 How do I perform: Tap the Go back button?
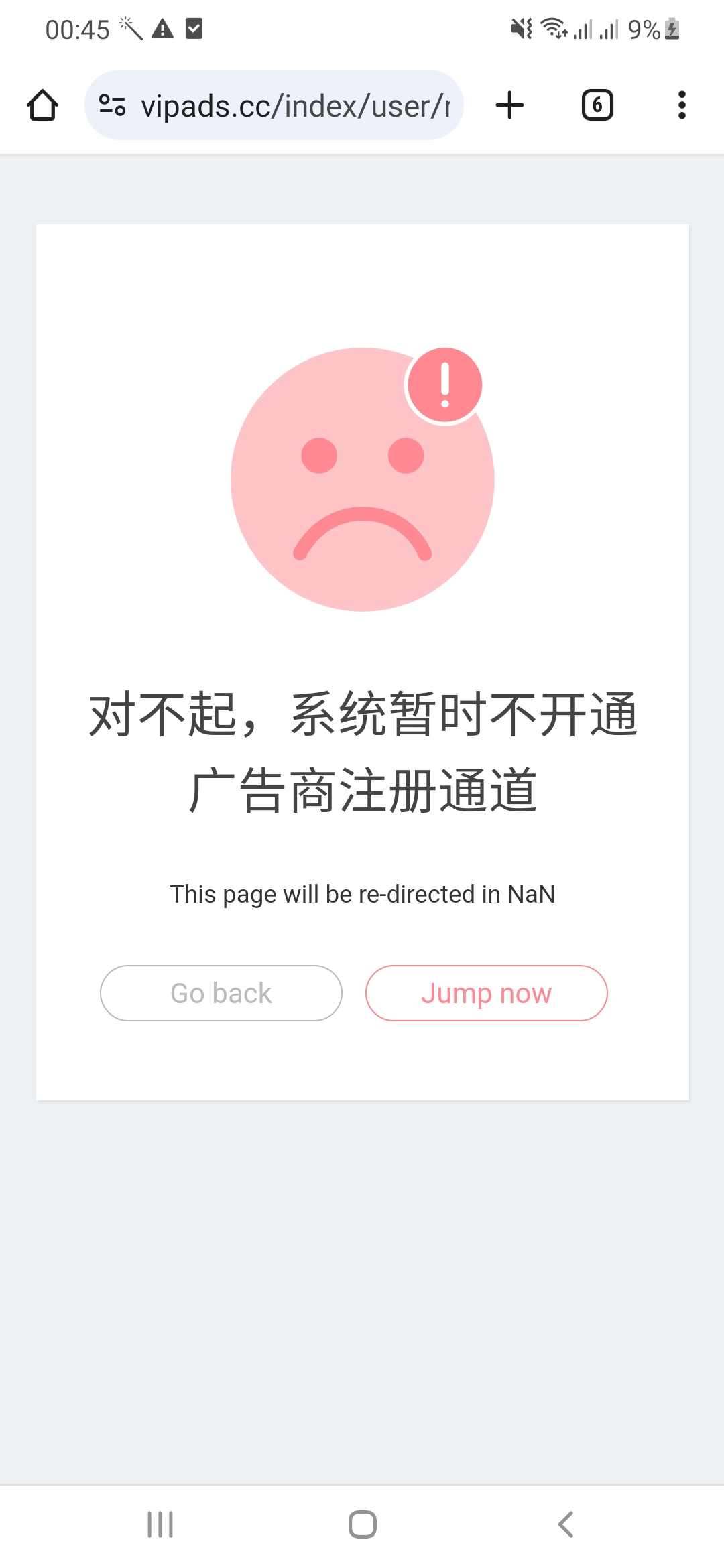point(221,993)
